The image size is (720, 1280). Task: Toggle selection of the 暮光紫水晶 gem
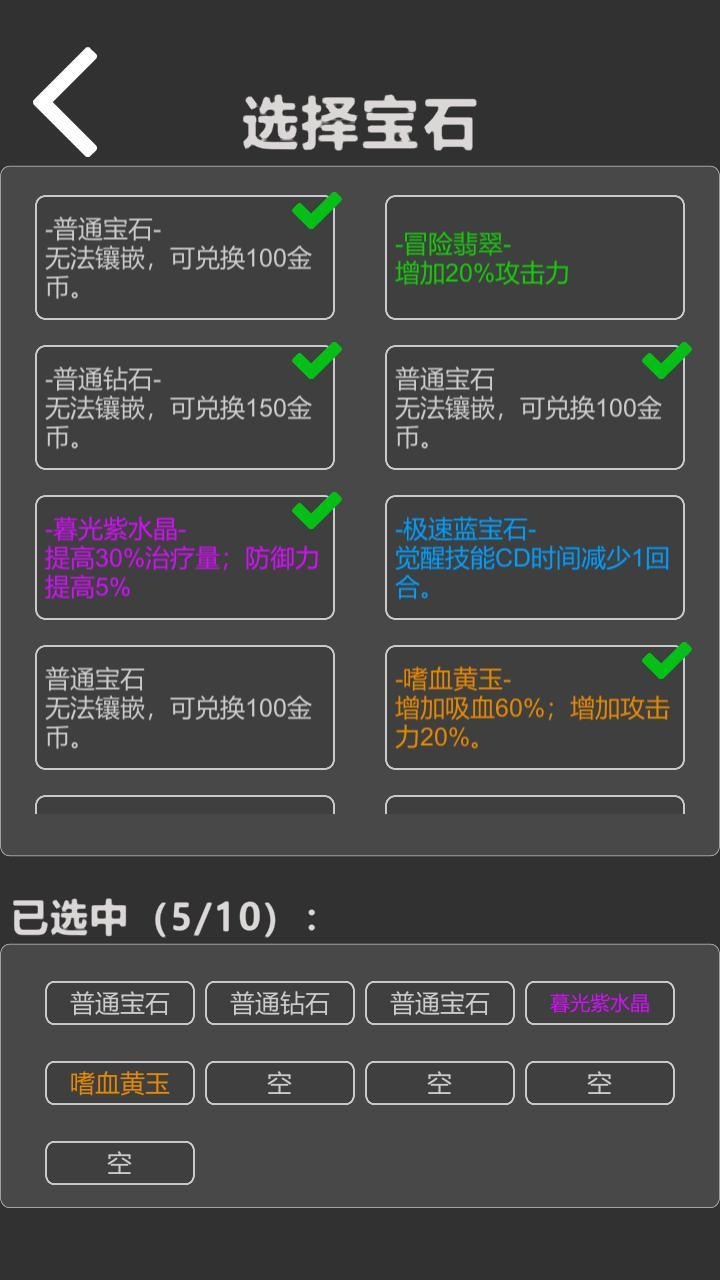(185, 557)
